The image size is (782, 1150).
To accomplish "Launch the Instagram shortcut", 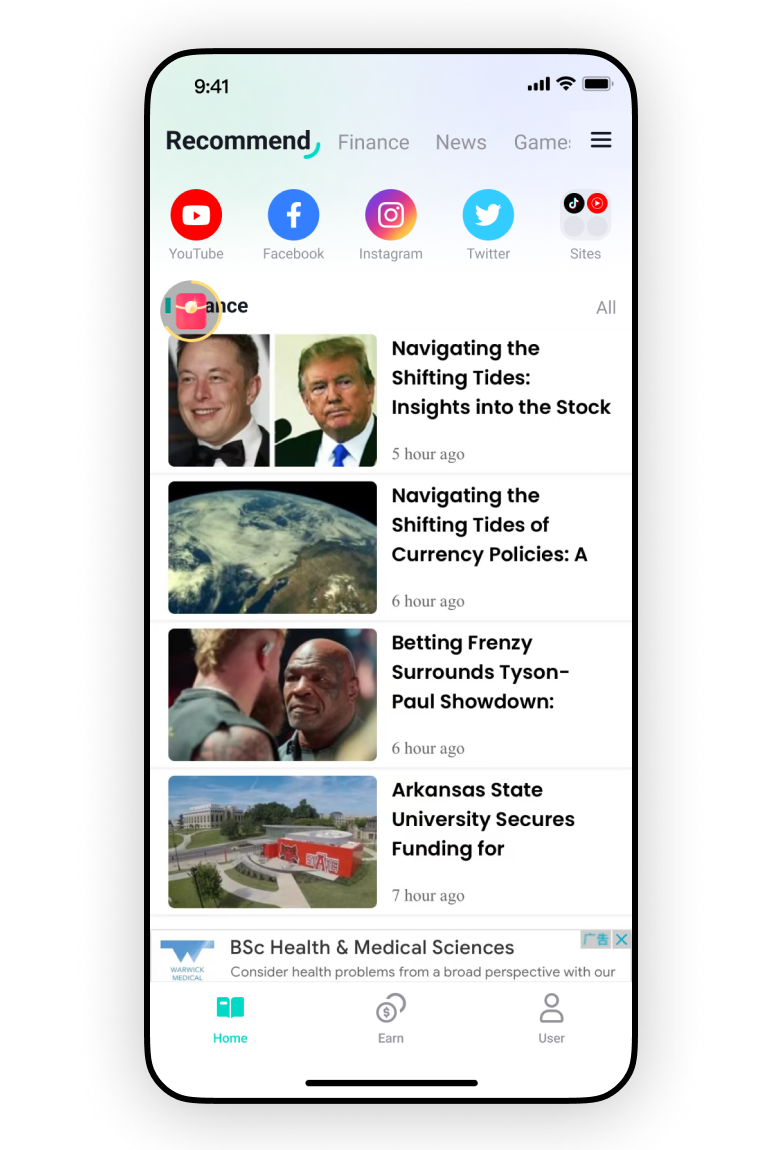I will (391, 215).
